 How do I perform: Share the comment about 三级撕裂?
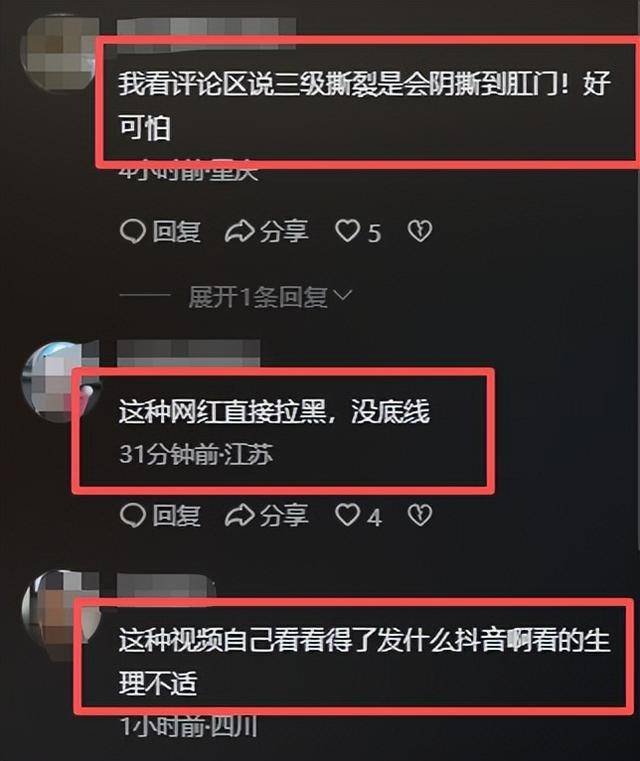tap(266, 232)
